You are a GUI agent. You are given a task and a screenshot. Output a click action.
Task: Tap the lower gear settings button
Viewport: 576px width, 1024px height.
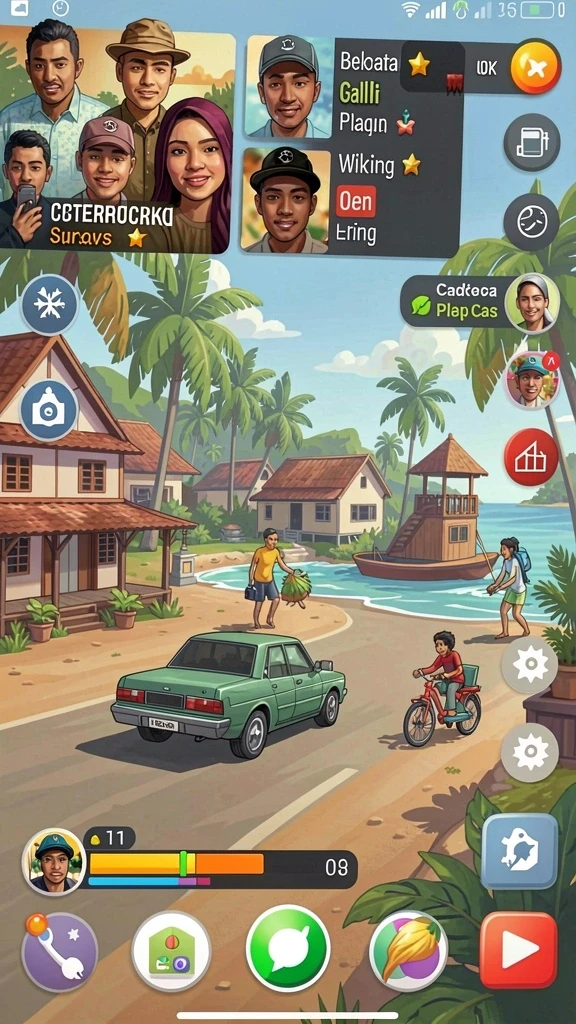click(530, 753)
